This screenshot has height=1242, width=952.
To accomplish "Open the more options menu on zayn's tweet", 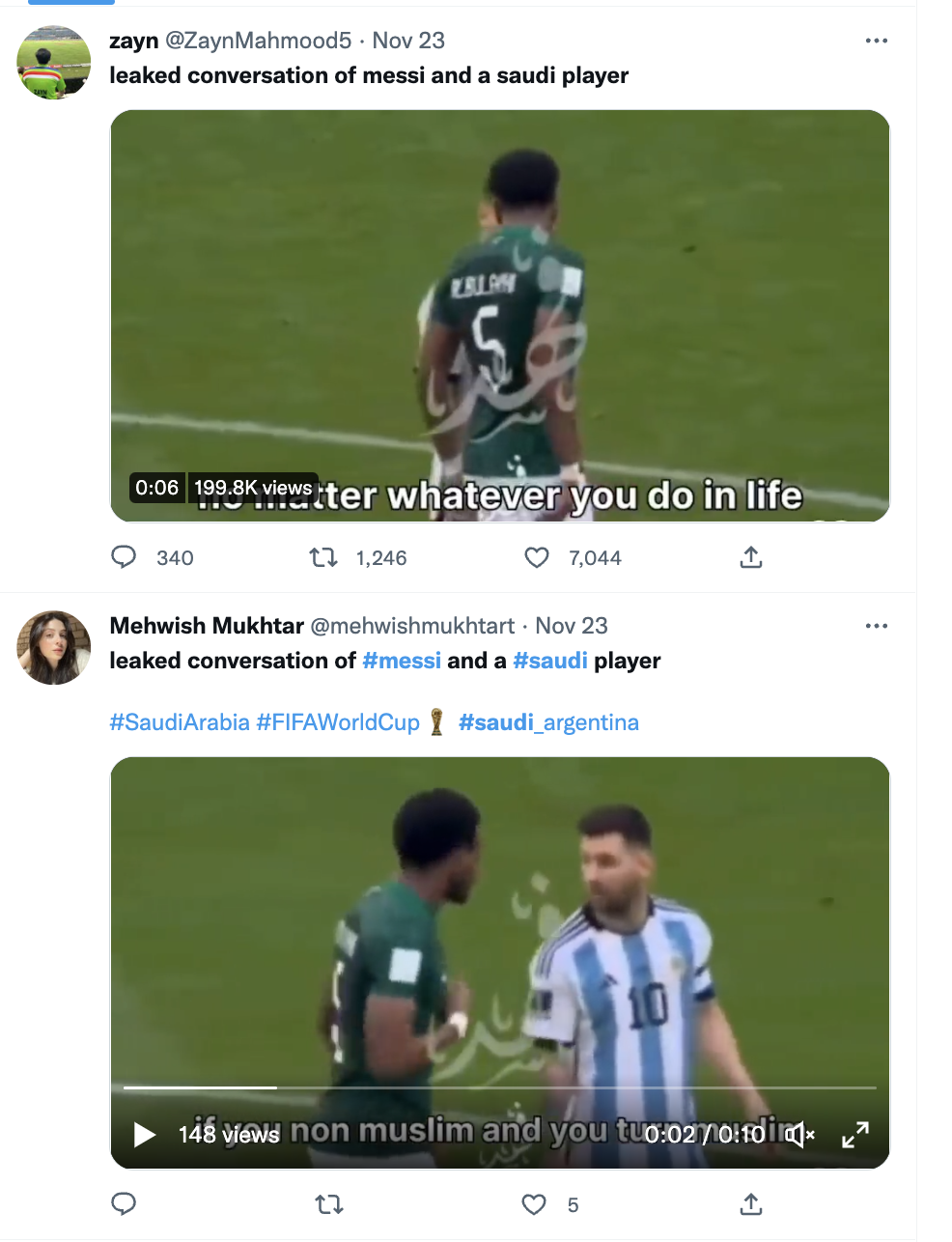I will (877, 41).
